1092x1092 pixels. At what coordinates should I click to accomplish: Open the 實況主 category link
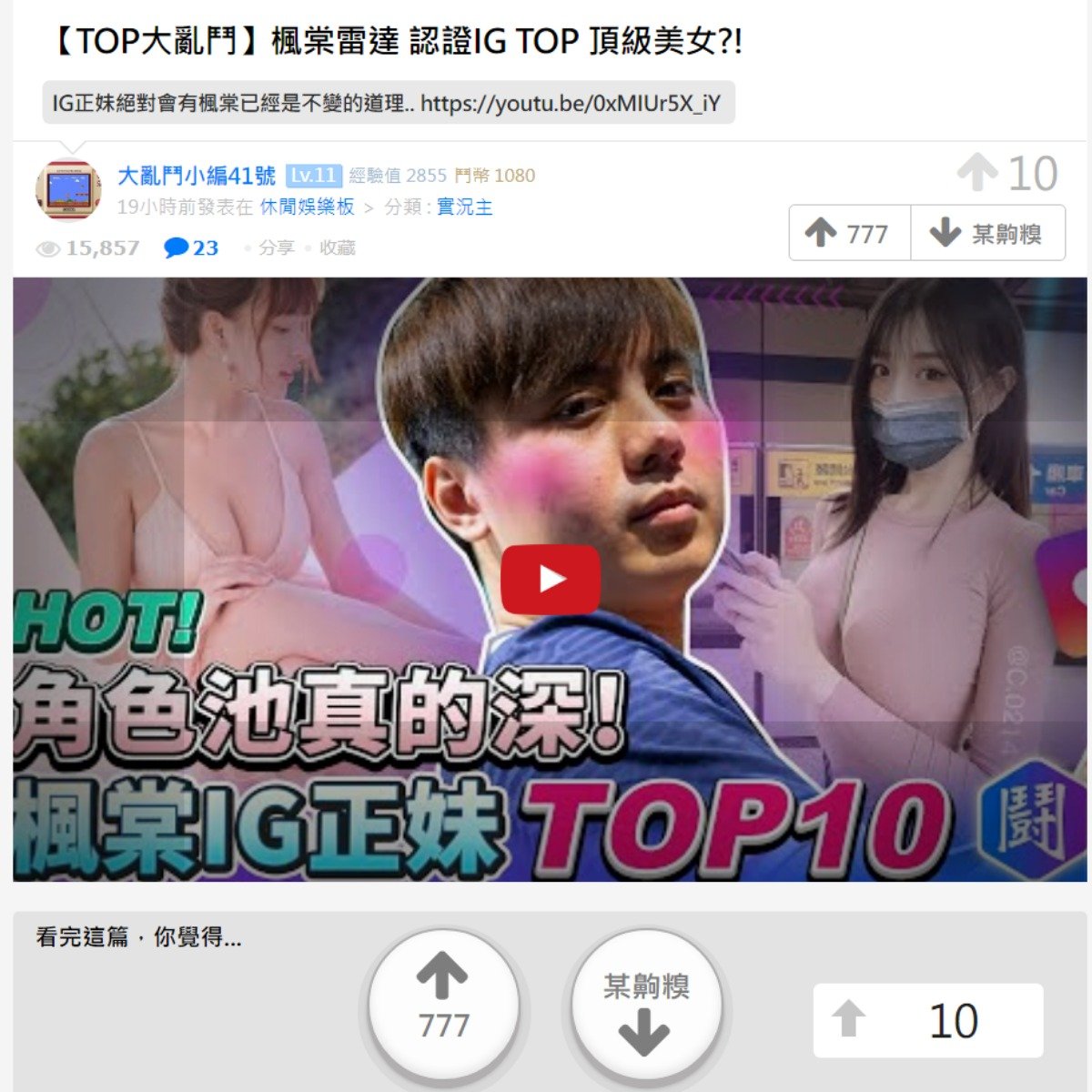pos(464,207)
